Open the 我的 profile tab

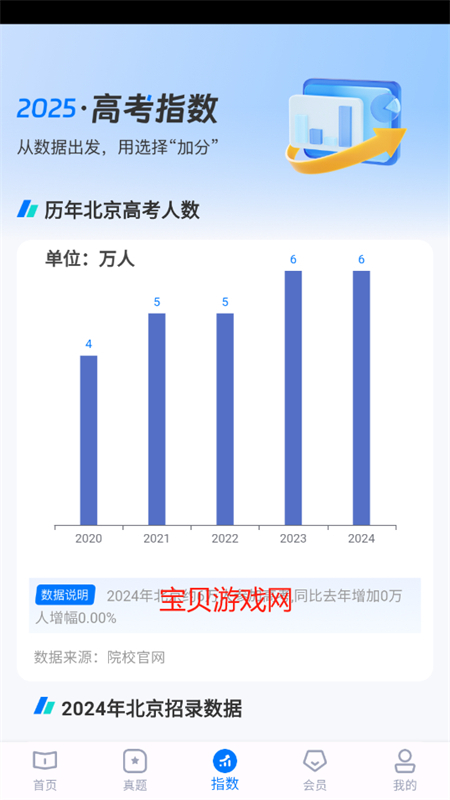tap(405, 770)
